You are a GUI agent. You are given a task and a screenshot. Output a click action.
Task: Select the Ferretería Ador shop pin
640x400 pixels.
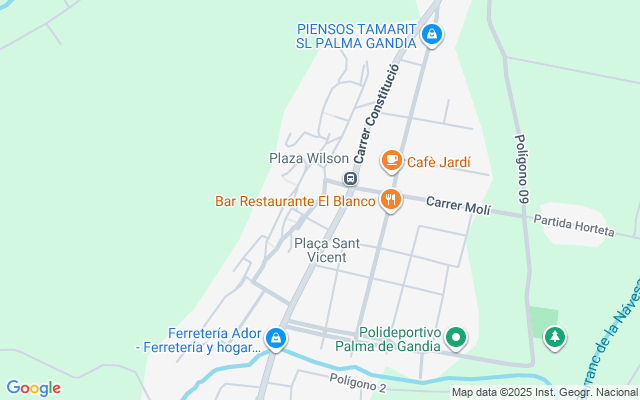(x=275, y=340)
